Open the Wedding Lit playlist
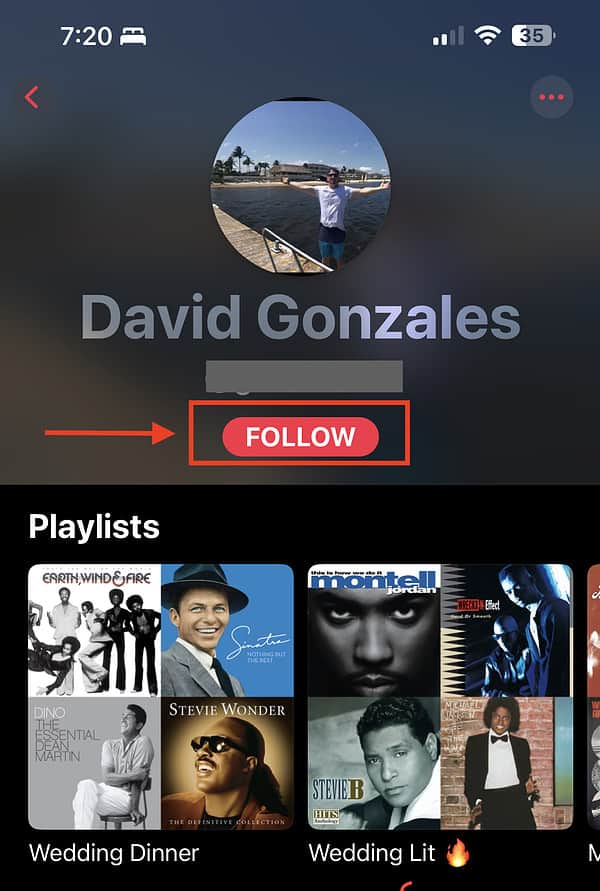600x891 pixels. 440,697
